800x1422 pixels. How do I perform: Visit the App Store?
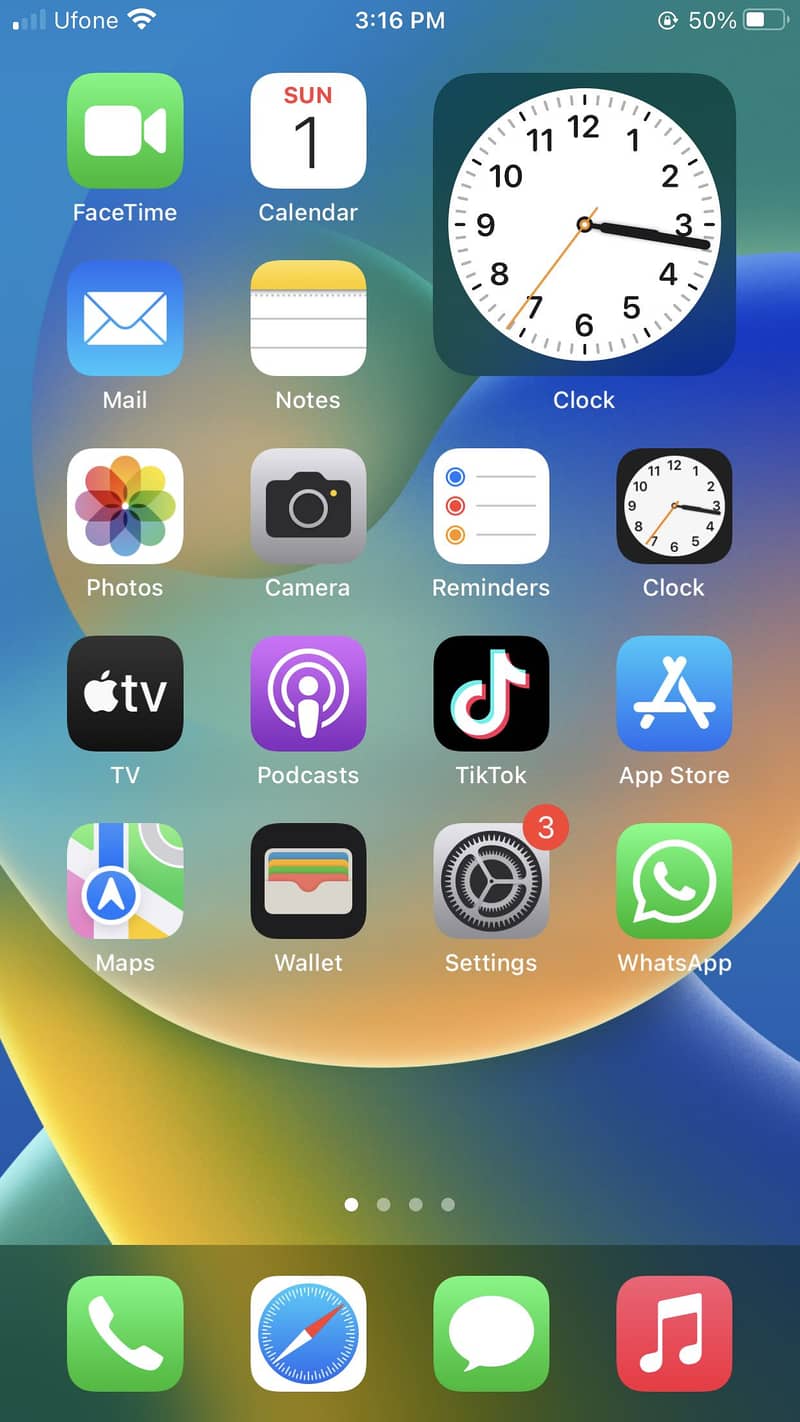tap(674, 693)
